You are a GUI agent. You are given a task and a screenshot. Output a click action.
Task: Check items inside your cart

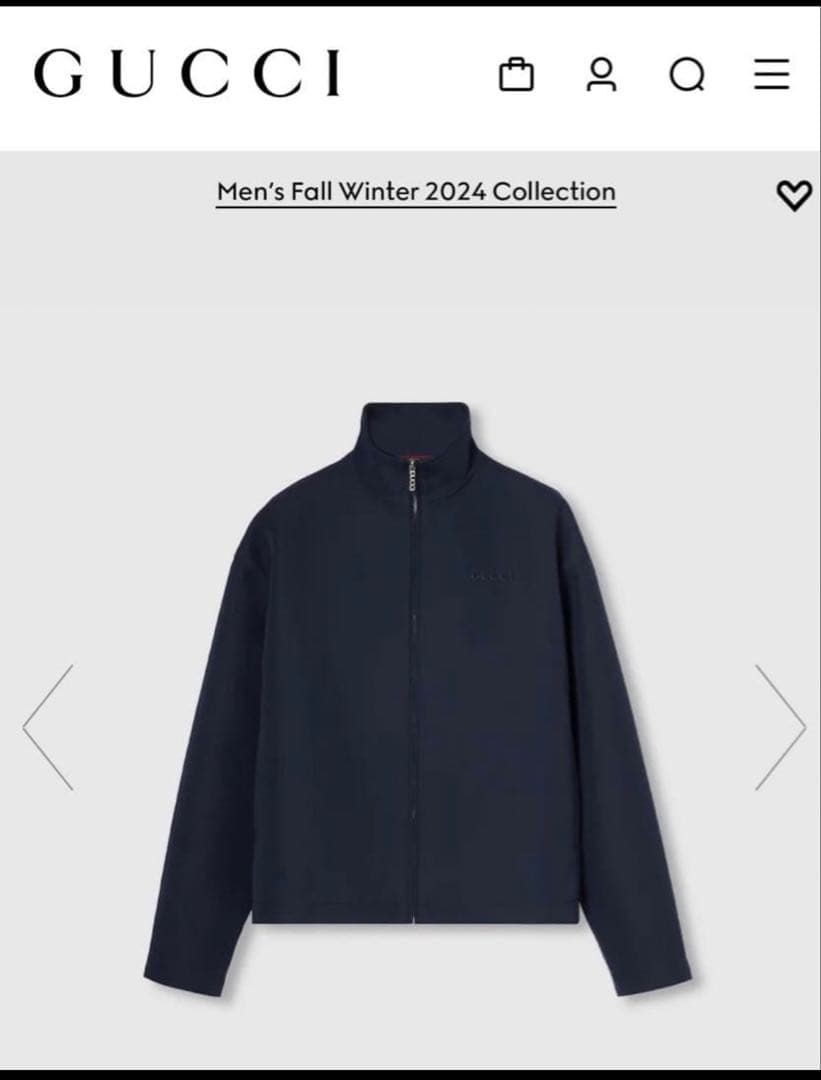pyautogui.click(x=517, y=72)
